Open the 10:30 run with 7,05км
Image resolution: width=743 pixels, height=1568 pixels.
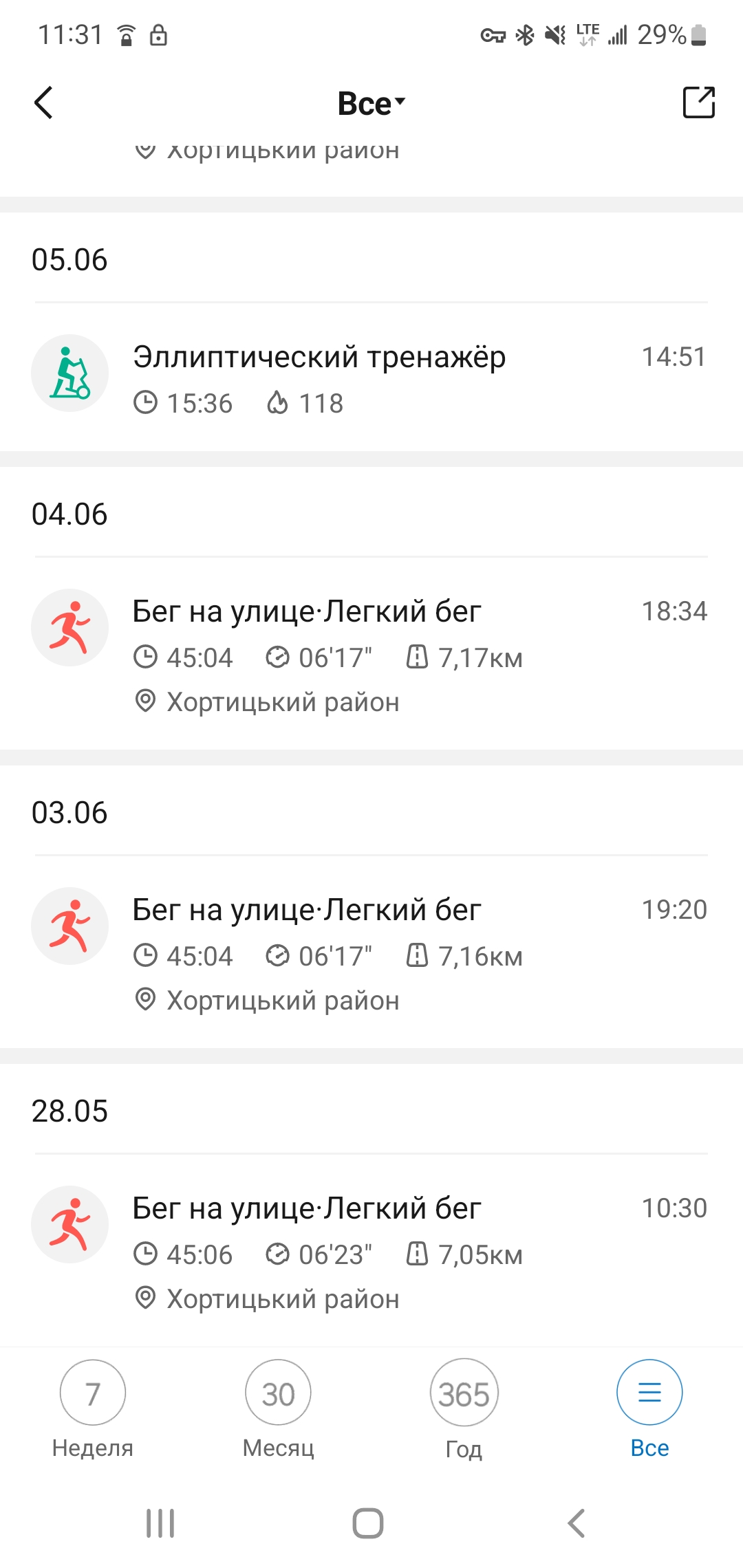click(371, 1252)
